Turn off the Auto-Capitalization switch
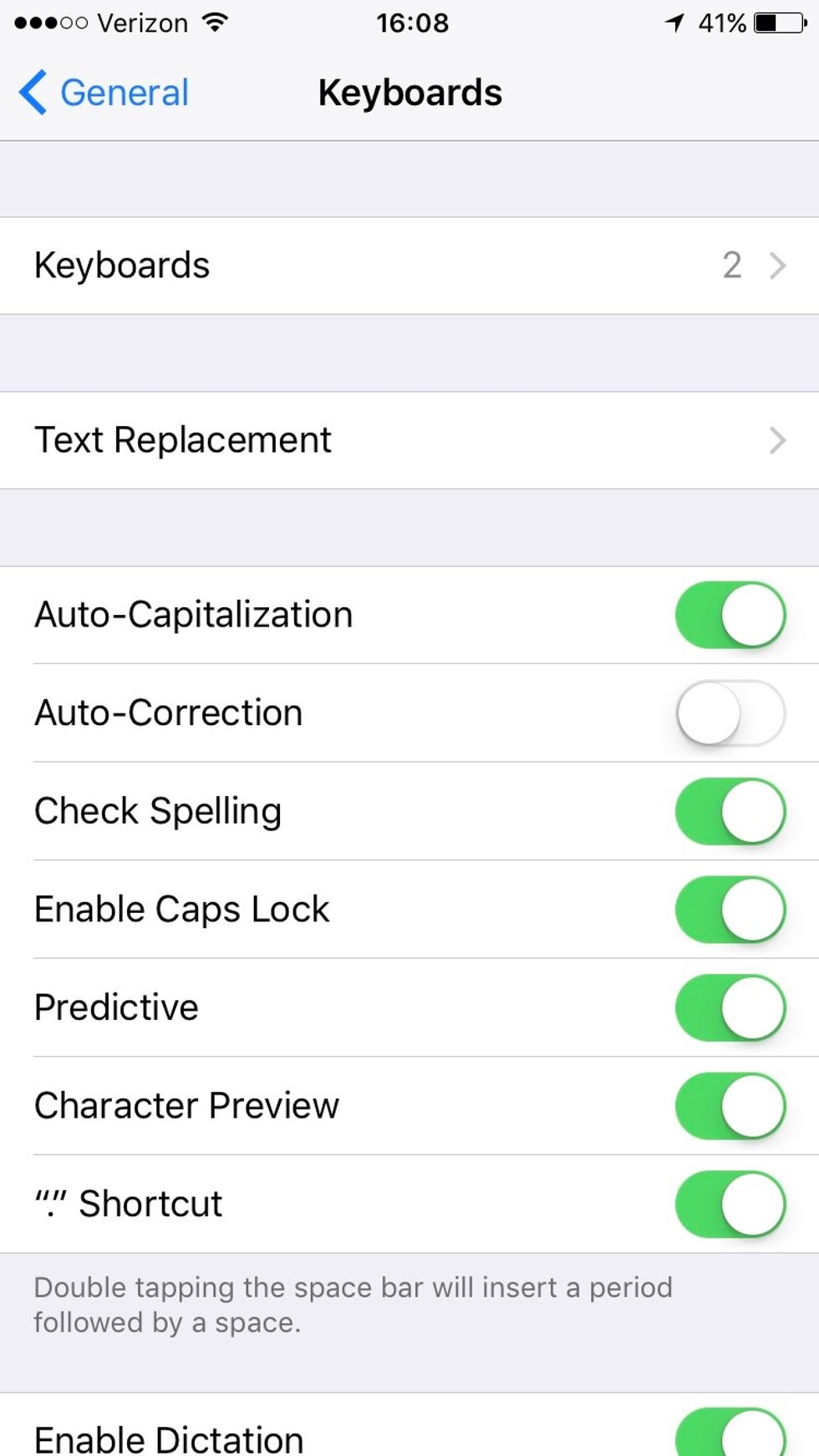Viewport: 819px width, 1456px height. pos(730,615)
